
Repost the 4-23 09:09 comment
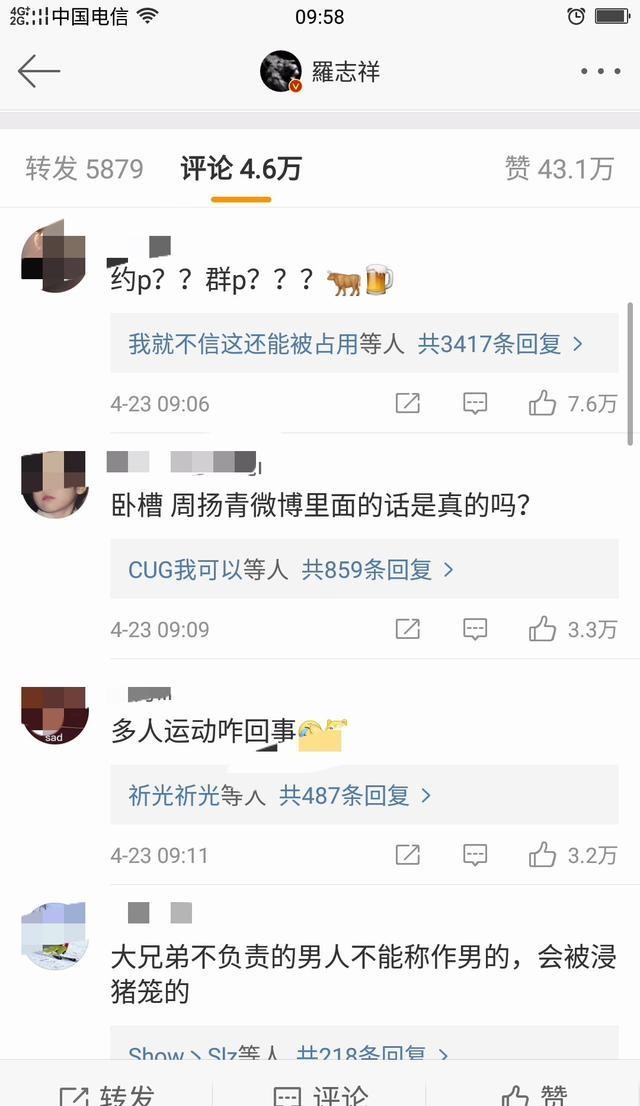click(x=408, y=629)
